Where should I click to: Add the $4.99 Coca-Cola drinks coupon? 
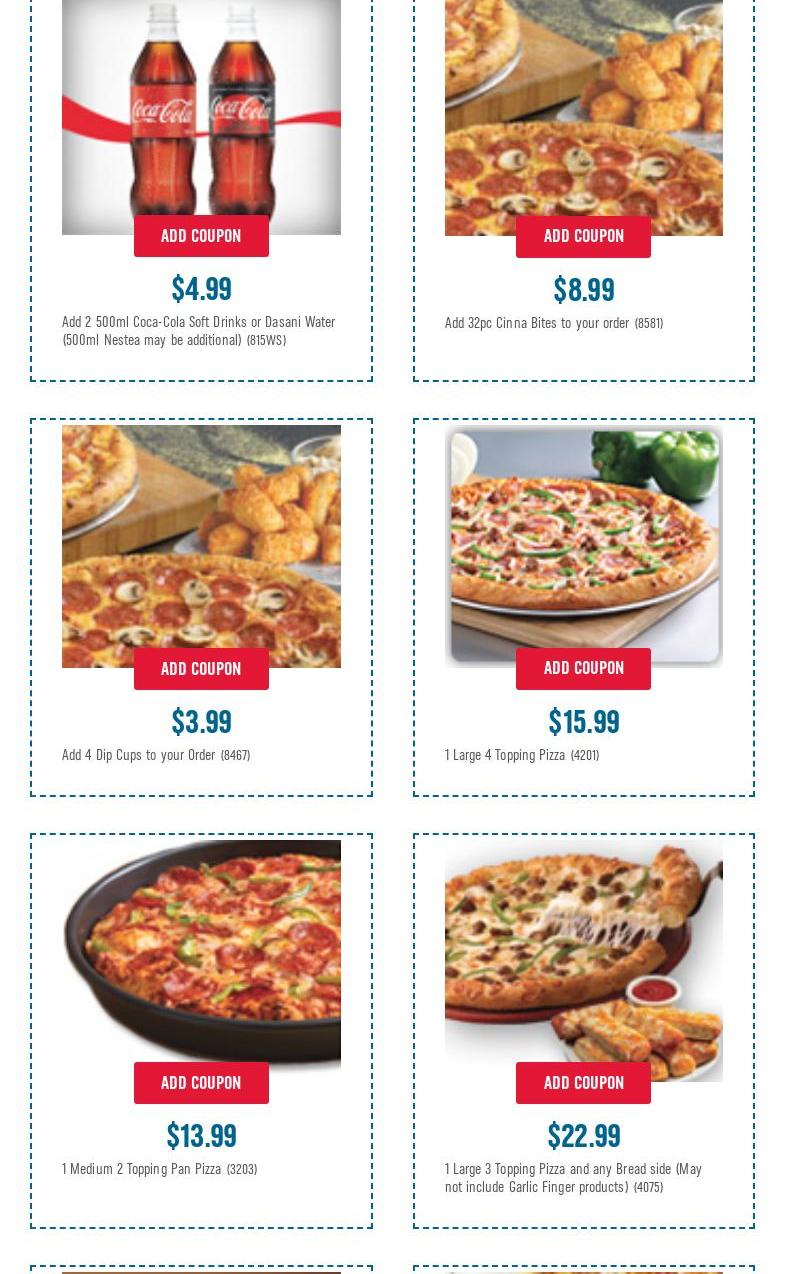pos(201,236)
